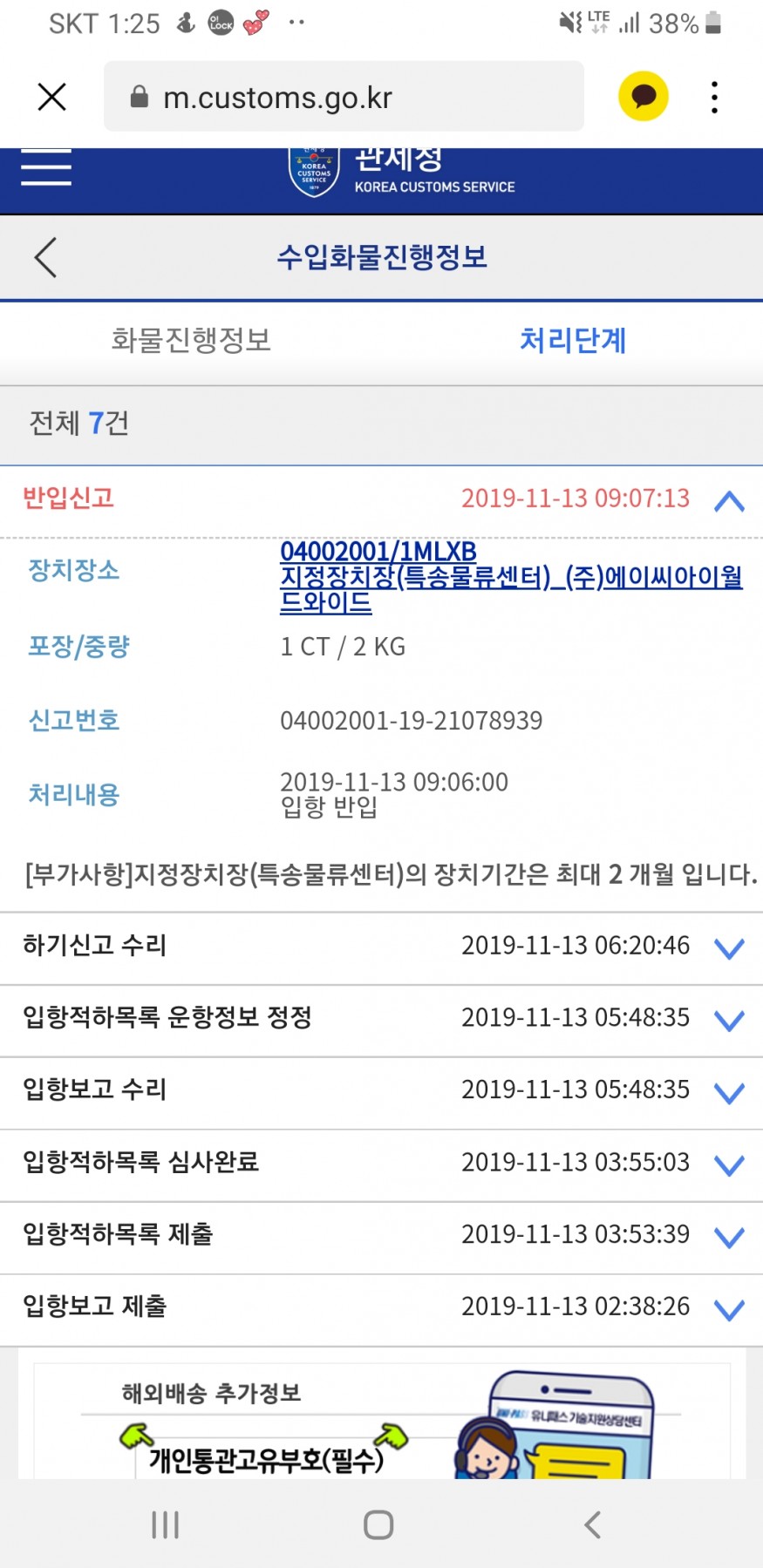Image resolution: width=763 pixels, height=1568 pixels.
Task: Expand 입항적하목록 운항정보 정정 row
Action: point(381,1020)
